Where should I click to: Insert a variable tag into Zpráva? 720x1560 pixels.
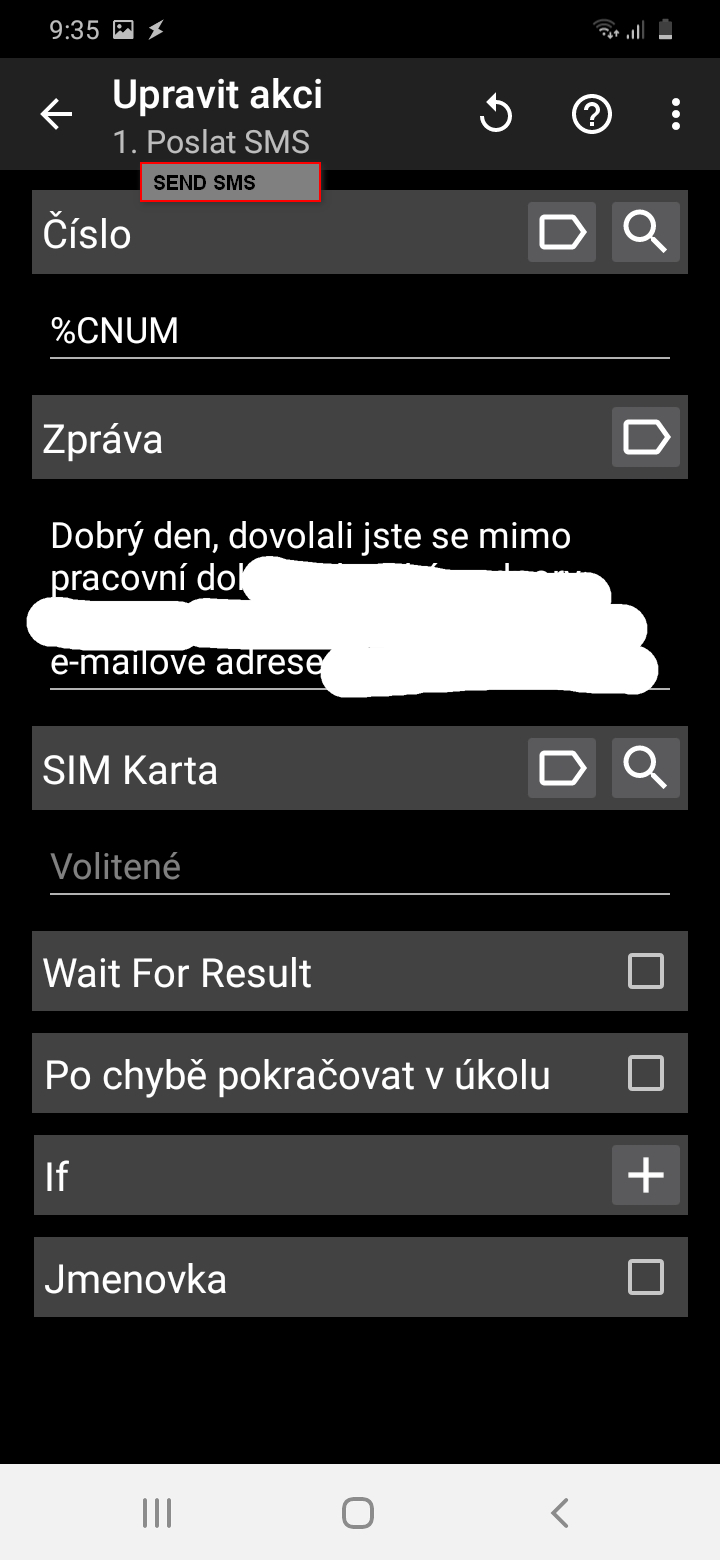click(645, 437)
